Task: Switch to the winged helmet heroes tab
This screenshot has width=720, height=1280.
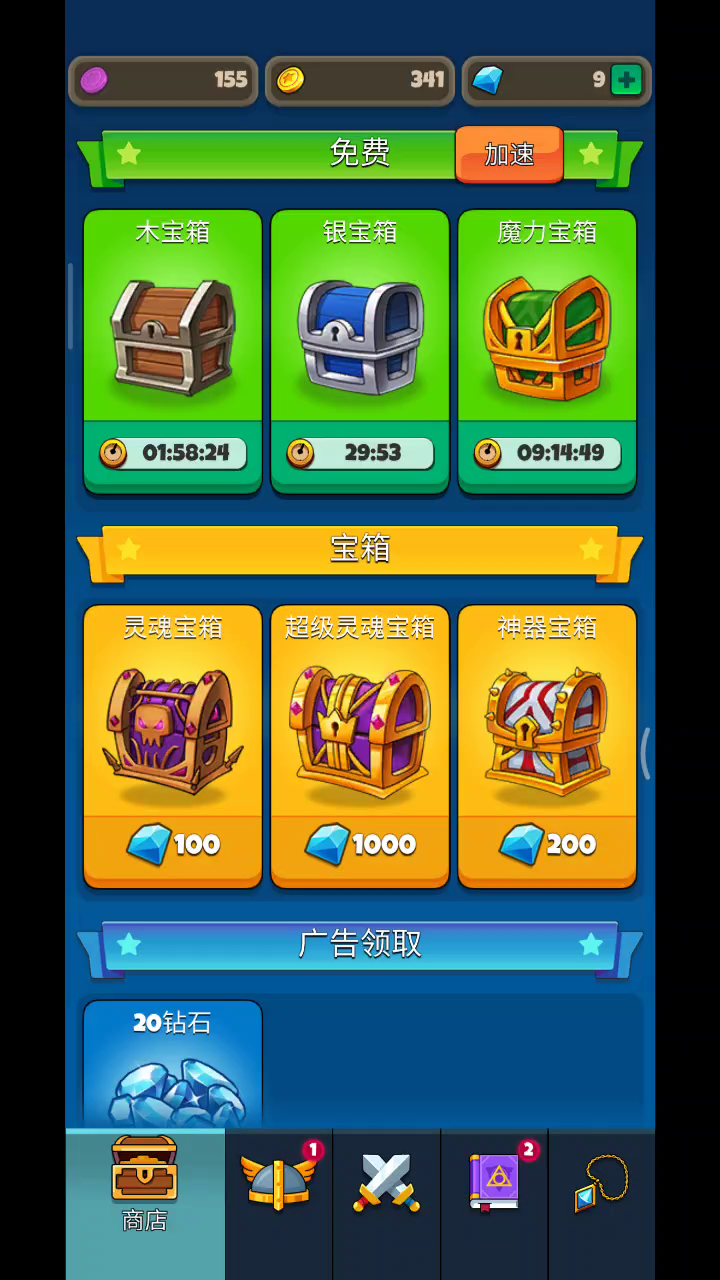Action: coord(278,1183)
